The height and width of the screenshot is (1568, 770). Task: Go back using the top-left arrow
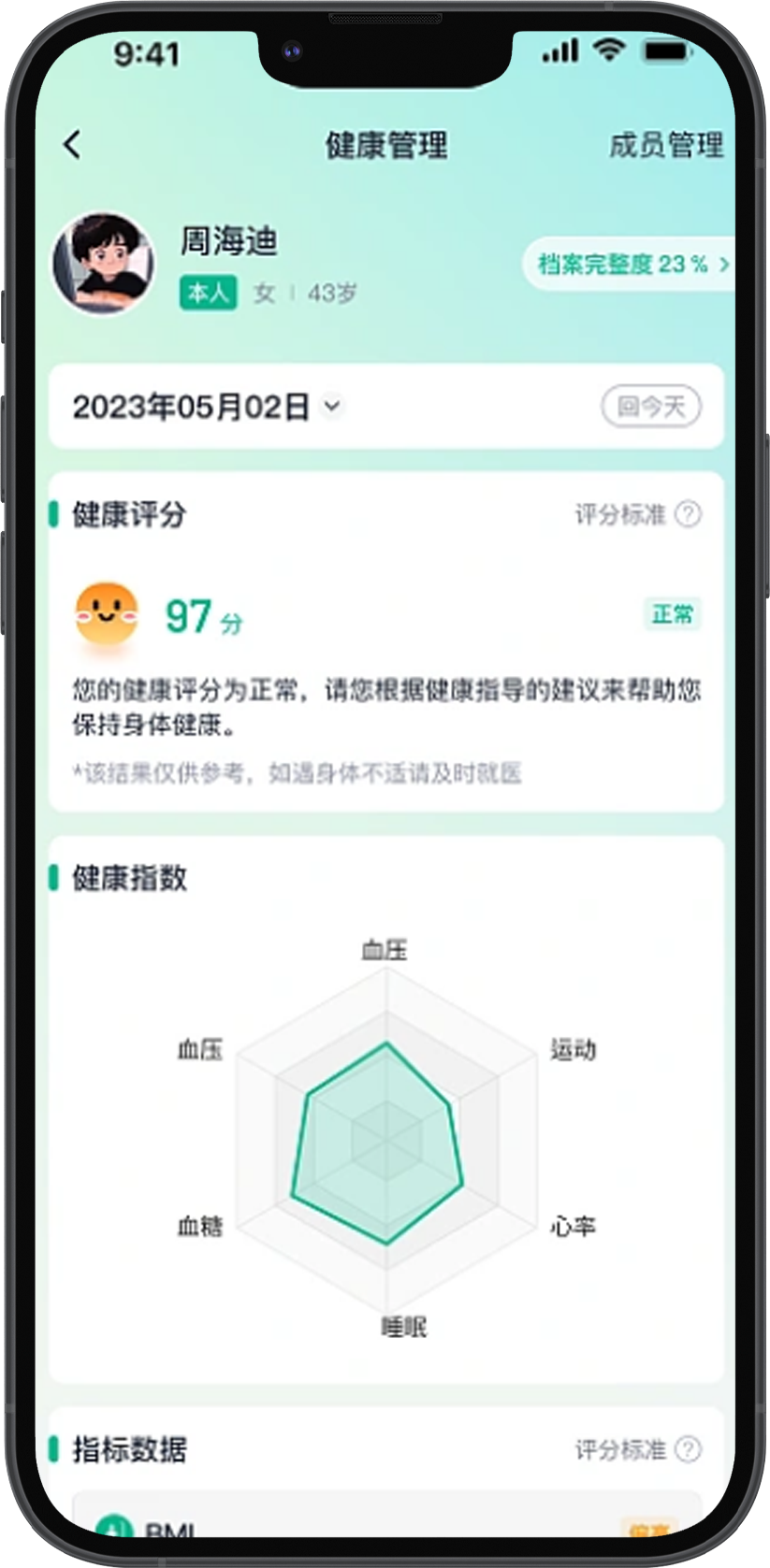pos(72,145)
